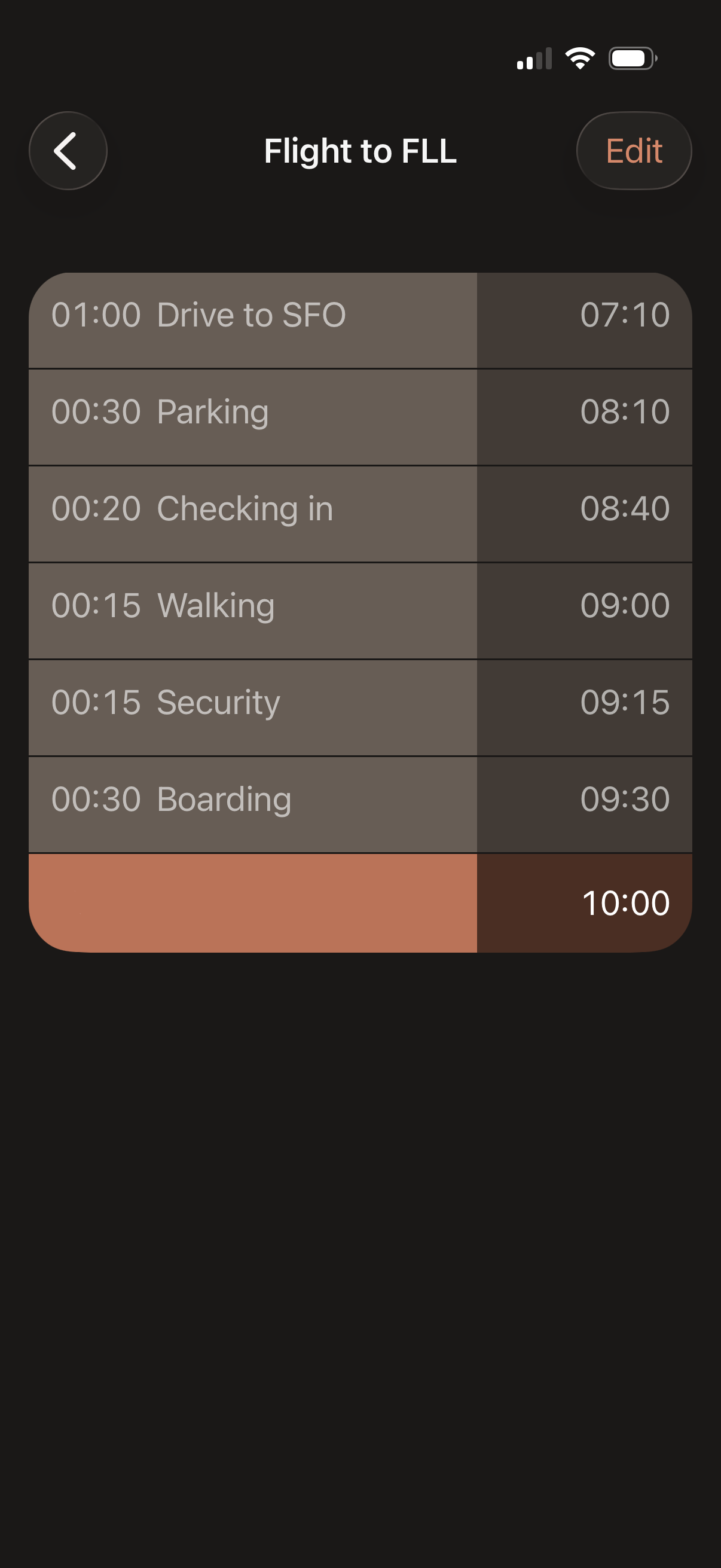Tap the back chevron icon
Image resolution: width=721 pixels, height=1568 pixels.
point(67,151)
